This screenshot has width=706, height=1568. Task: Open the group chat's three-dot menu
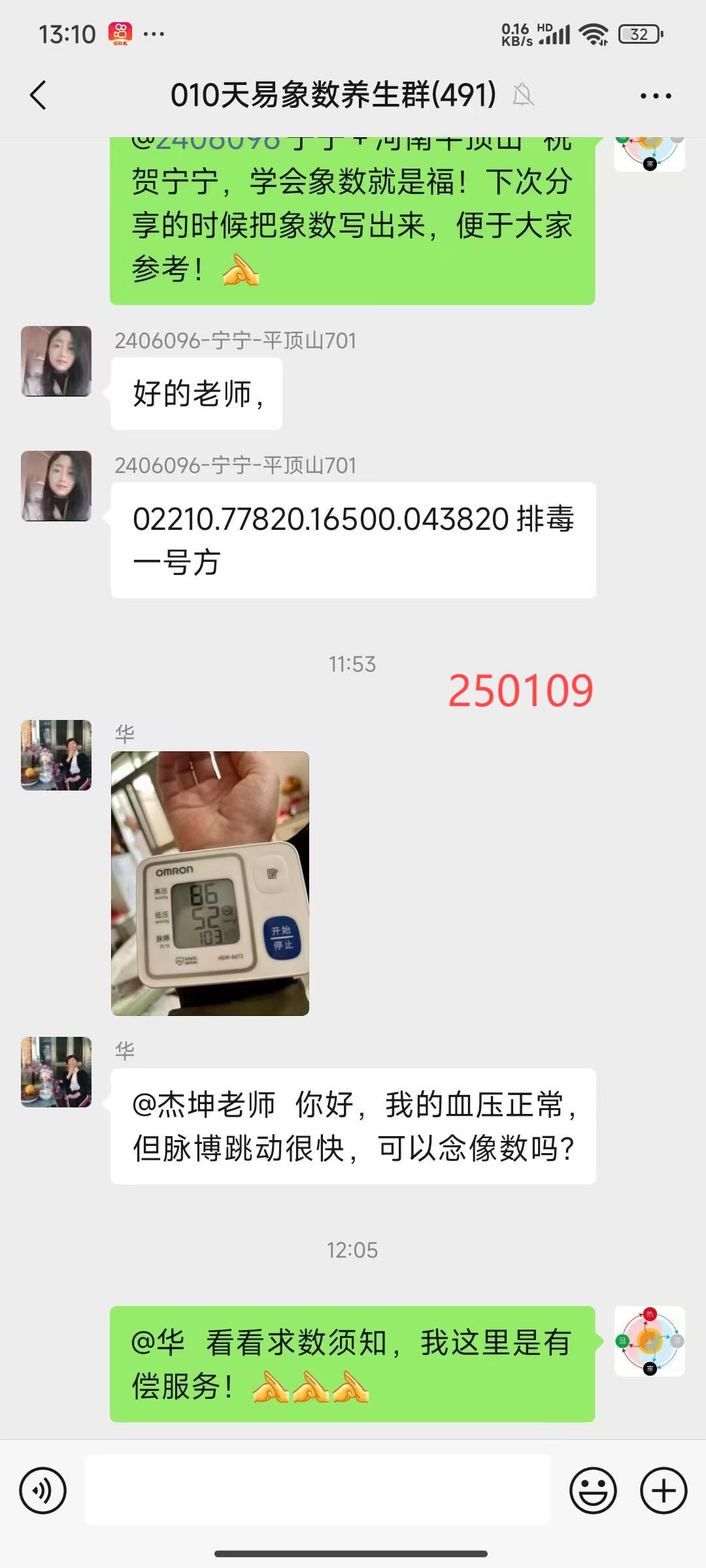point(655,96)
